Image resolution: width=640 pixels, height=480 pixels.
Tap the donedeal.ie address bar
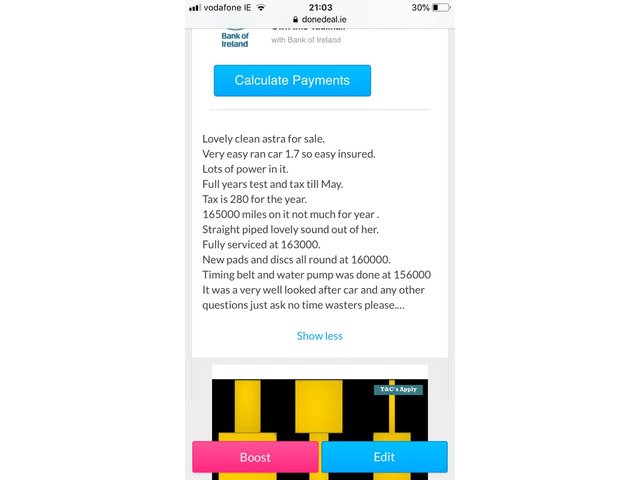(x=319, y=20)
